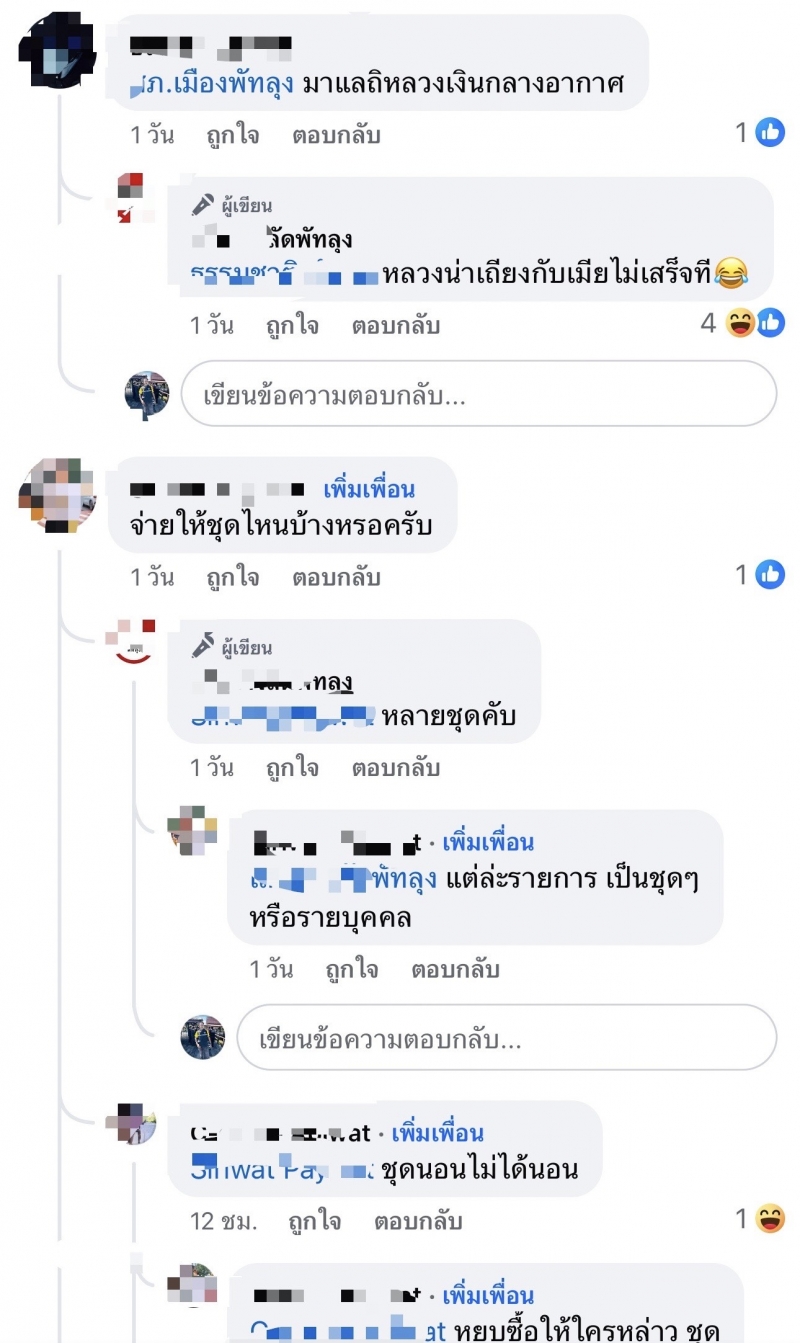Like the author's reply "หลวงน่าเถียงกับเมีย"
Image resolution: width=800 pixels, height=1343 pixels.
tap(292, 325)
